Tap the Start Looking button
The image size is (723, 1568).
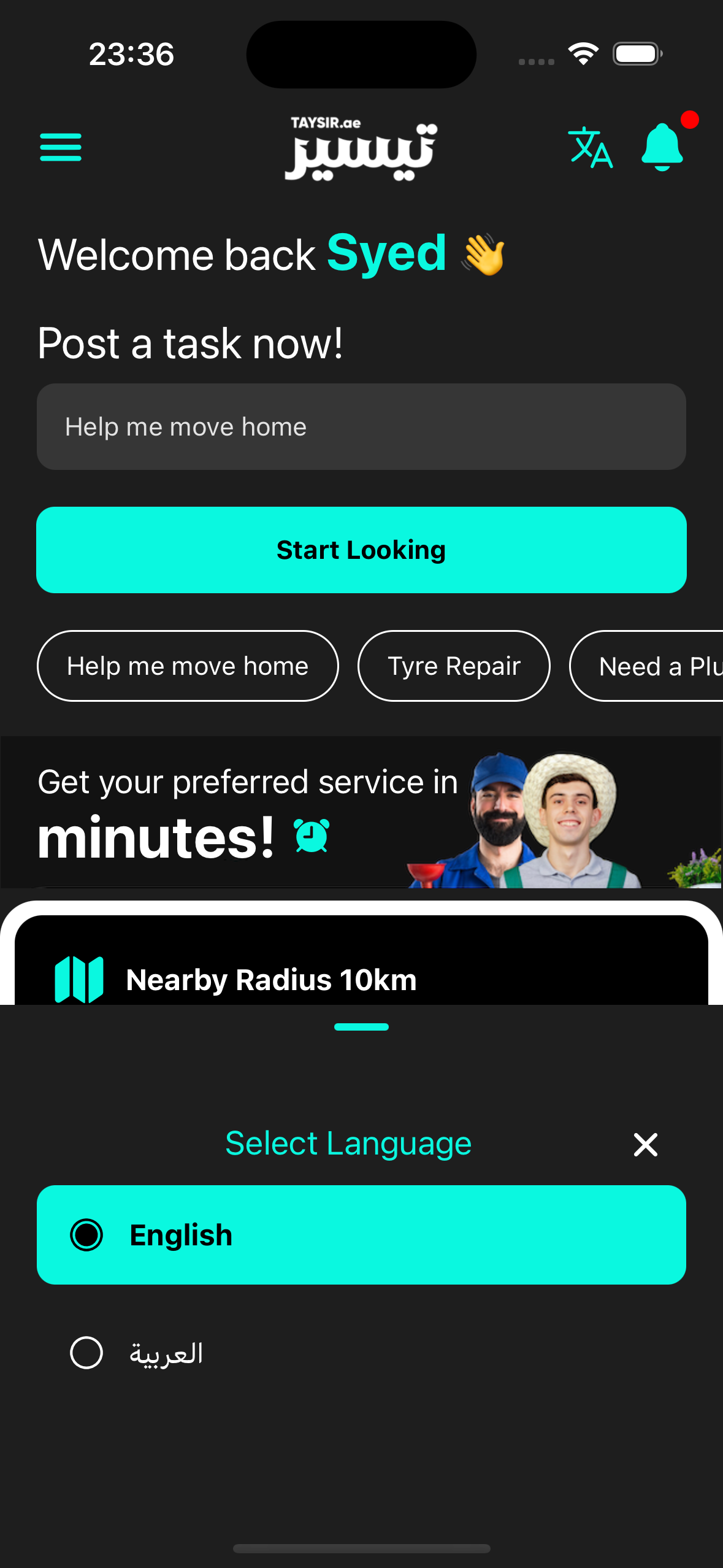(361, 550)
